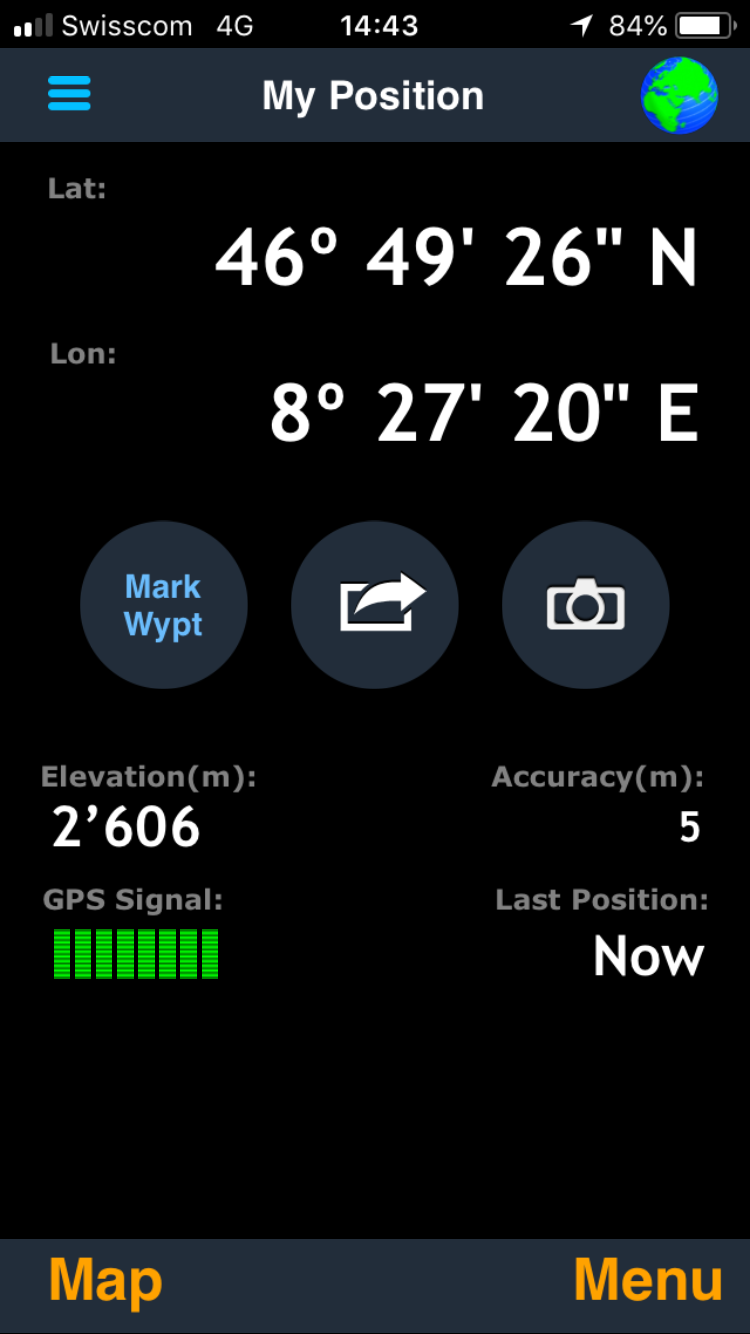Viewport: 750px width, 1334px height.
Task: Share the current position
Action: coord(375,605)
